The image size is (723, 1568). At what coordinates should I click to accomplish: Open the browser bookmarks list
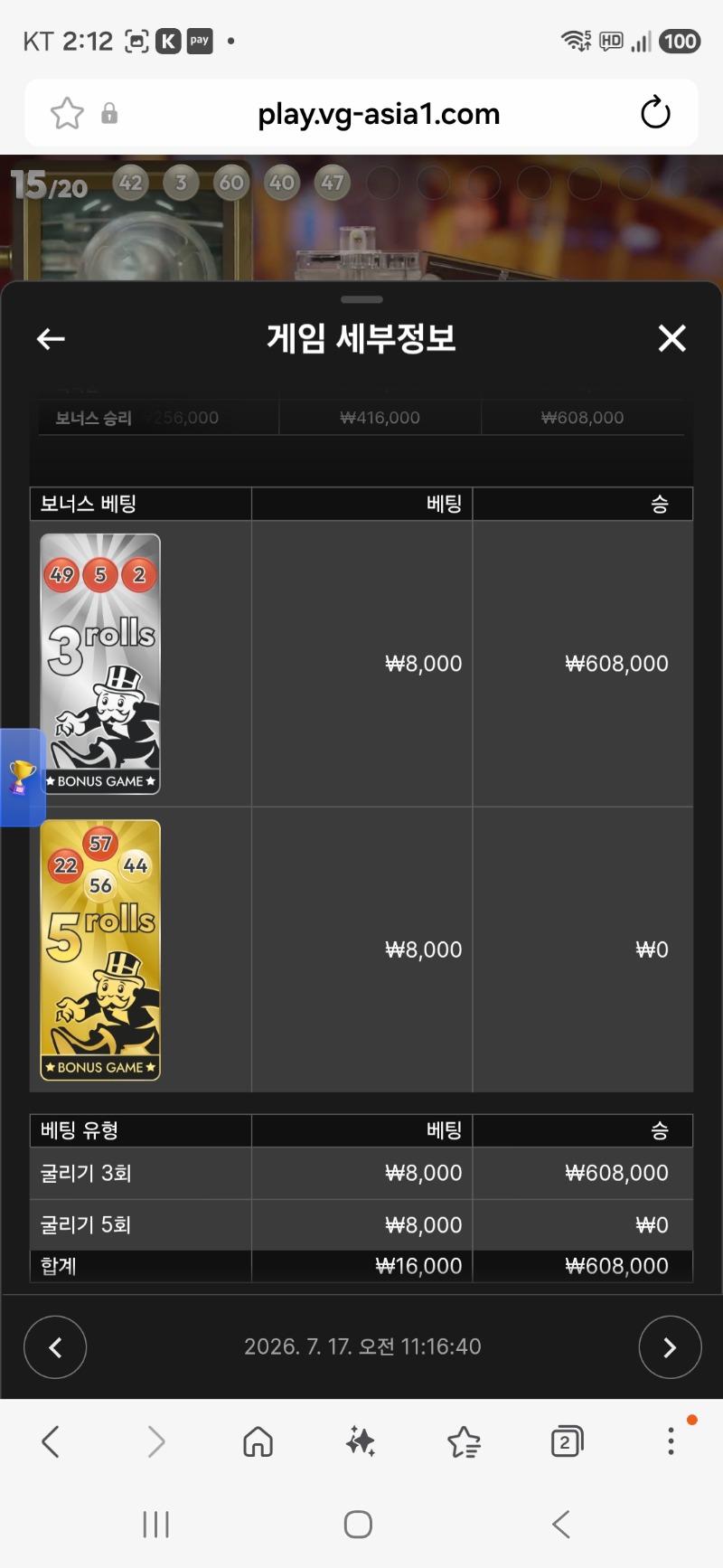click(x=464, y=1441)
